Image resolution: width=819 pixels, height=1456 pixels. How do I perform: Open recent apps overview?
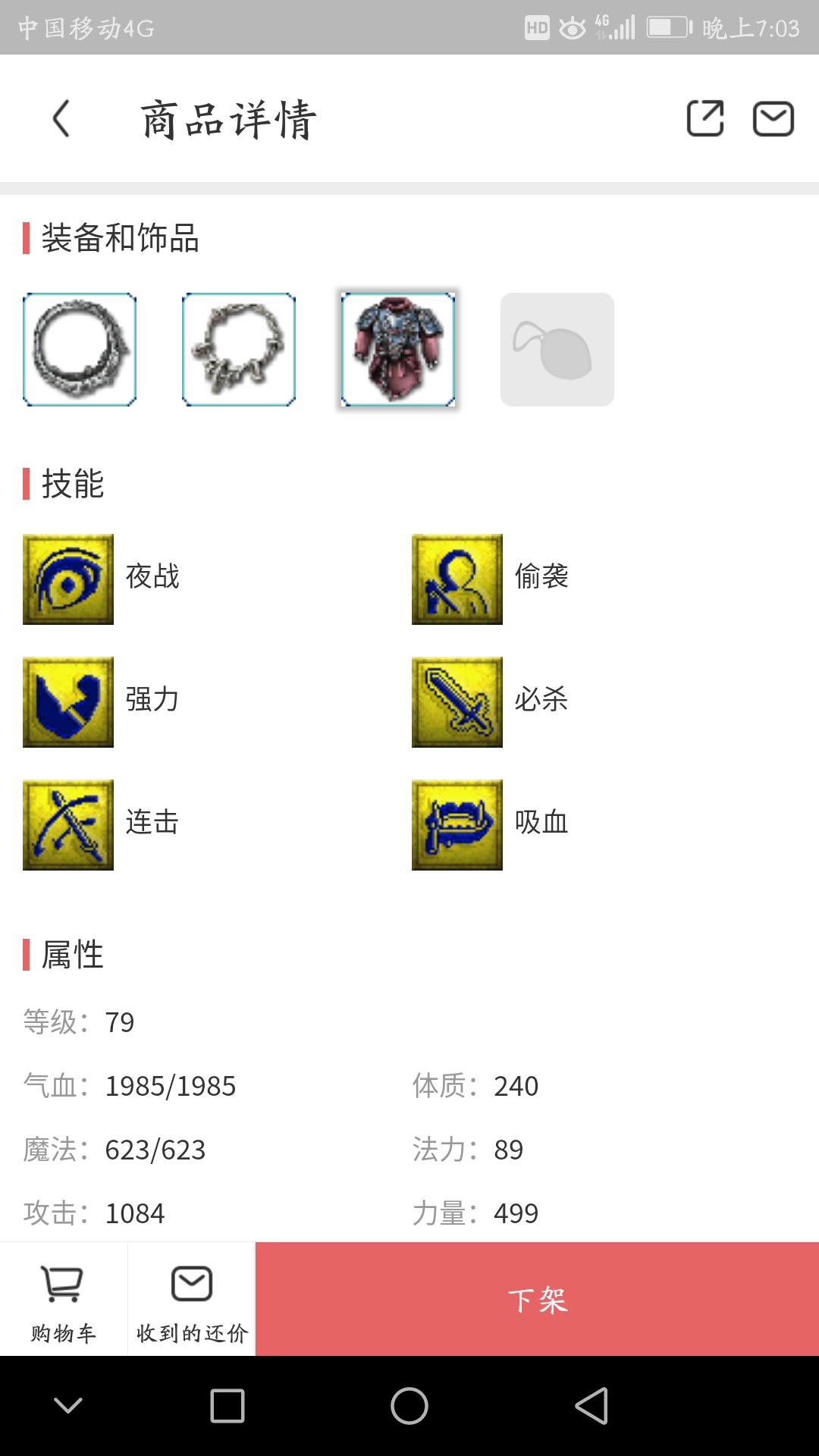tap(227, 1406)
